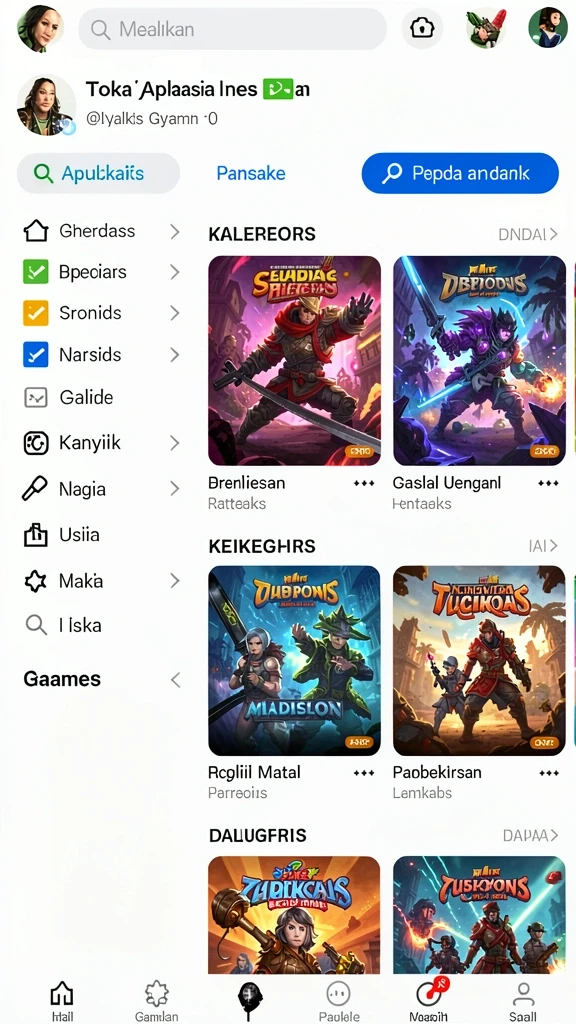576x1024 pixels.
Task: Open the Rcgliil Matal game card
Action: point(294,661)
